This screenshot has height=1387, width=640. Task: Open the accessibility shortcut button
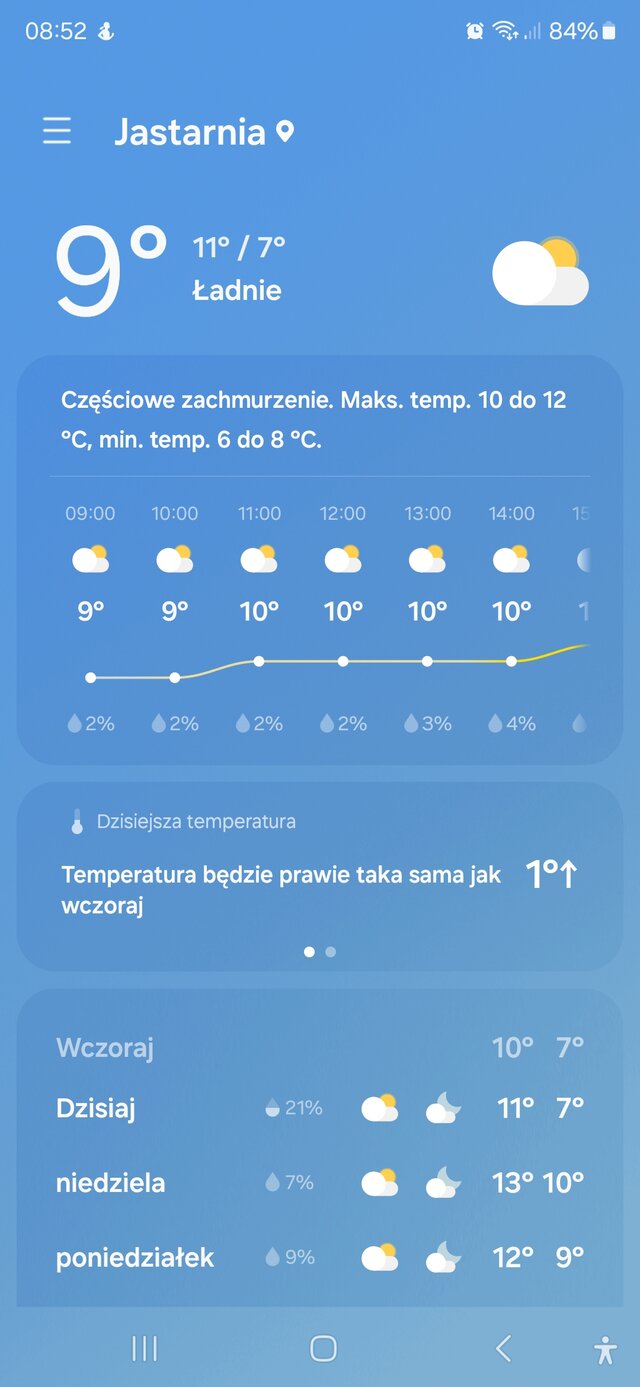click(605, 1350)
